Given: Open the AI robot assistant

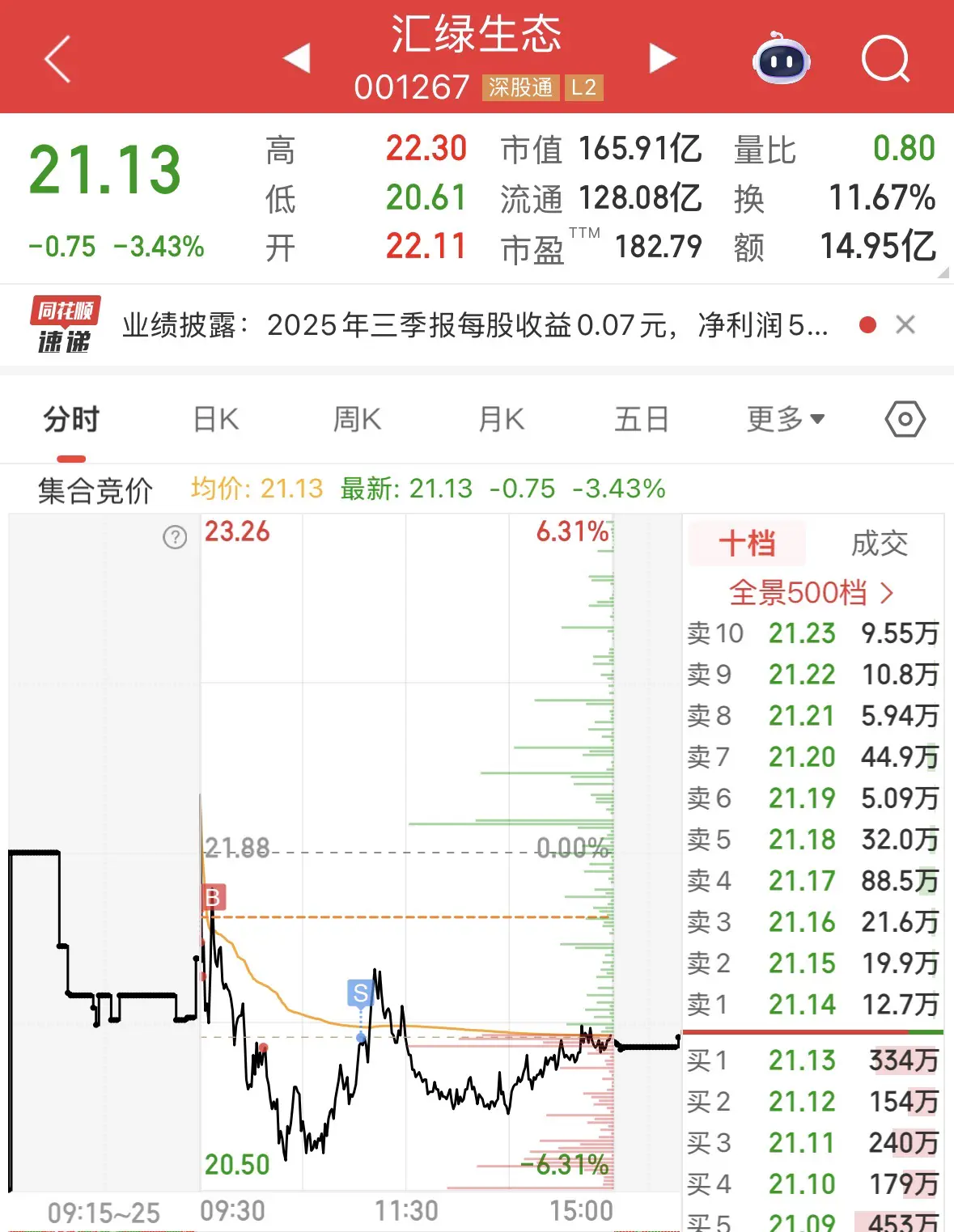Looking at the screenshot, I should (781, 59).
